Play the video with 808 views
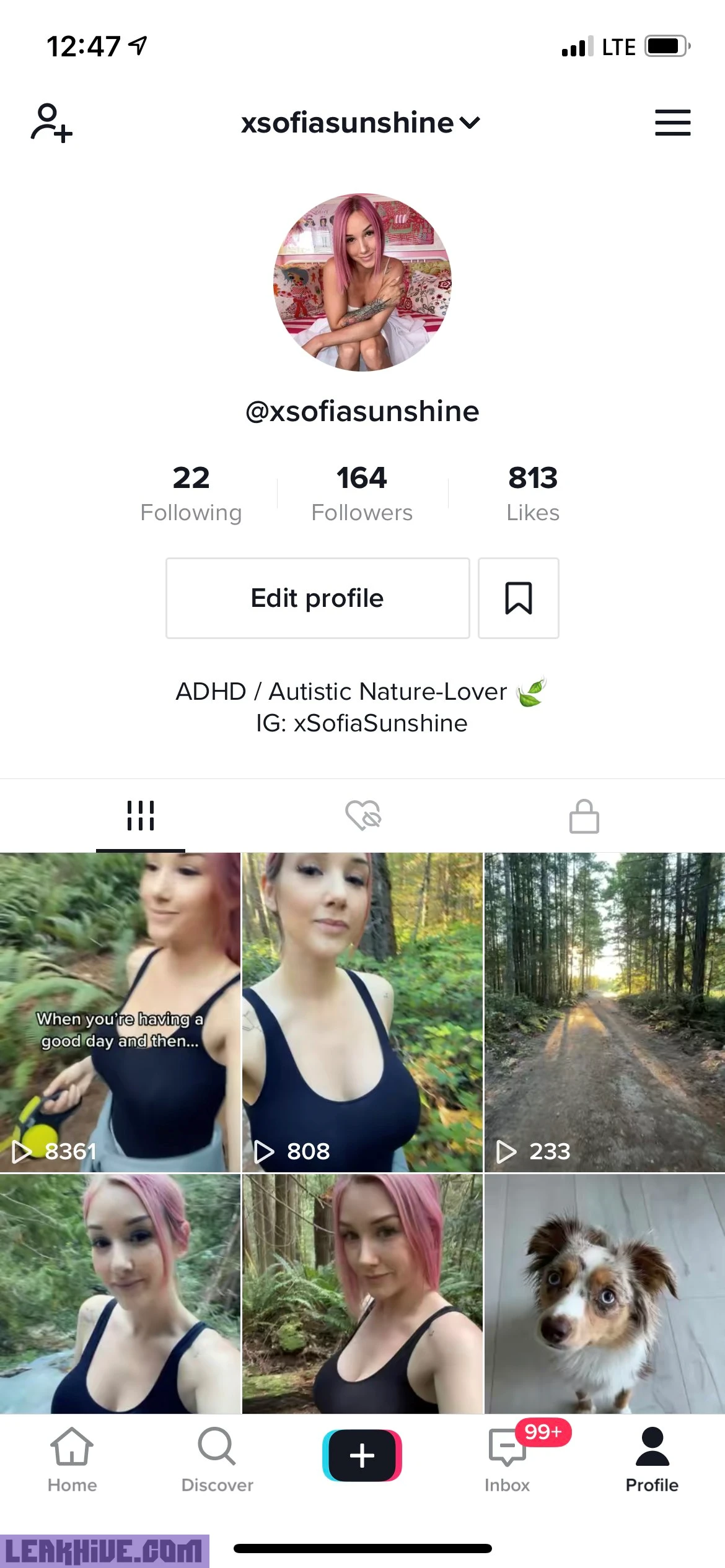This screenshot has width=725, height=1568. pos(362,1012)
